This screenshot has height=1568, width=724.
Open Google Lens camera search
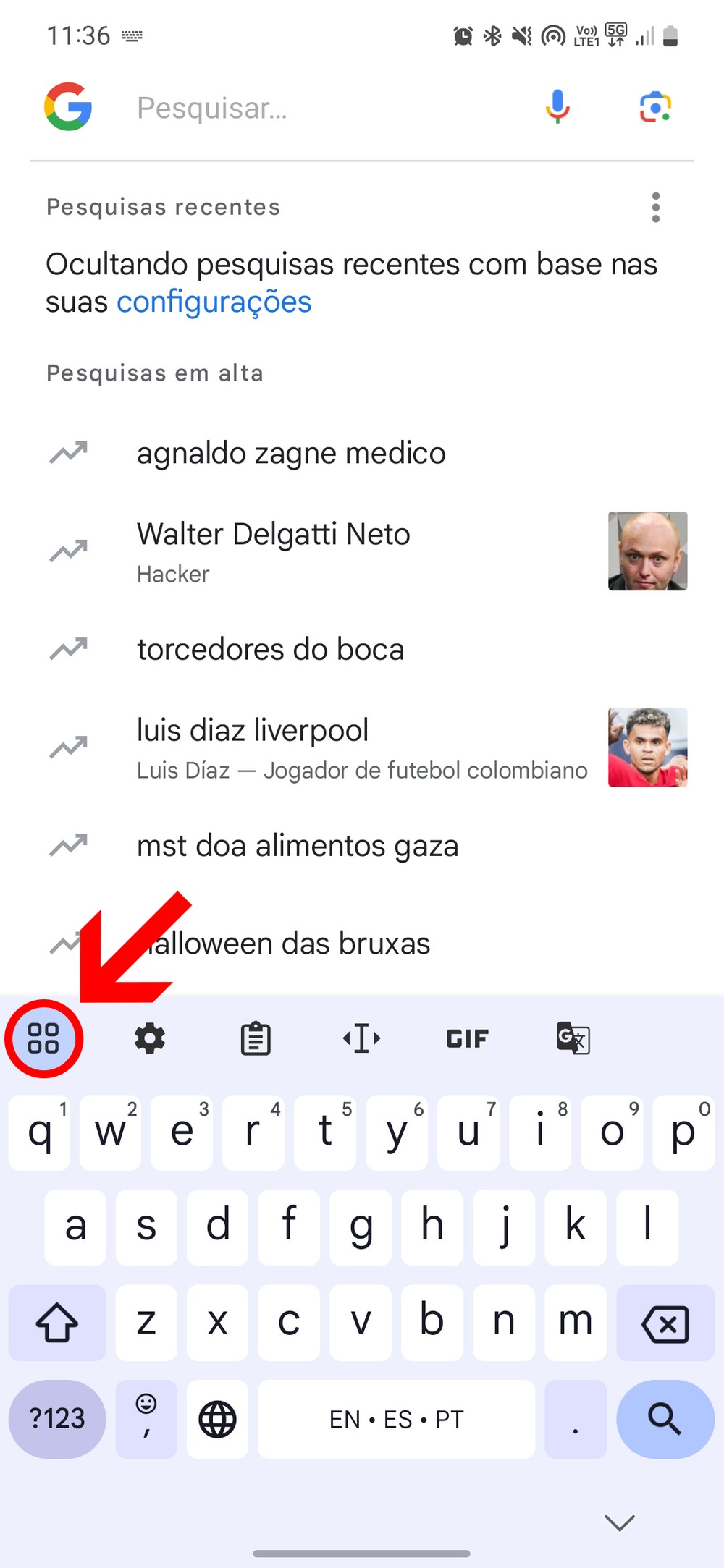point(655,107)
